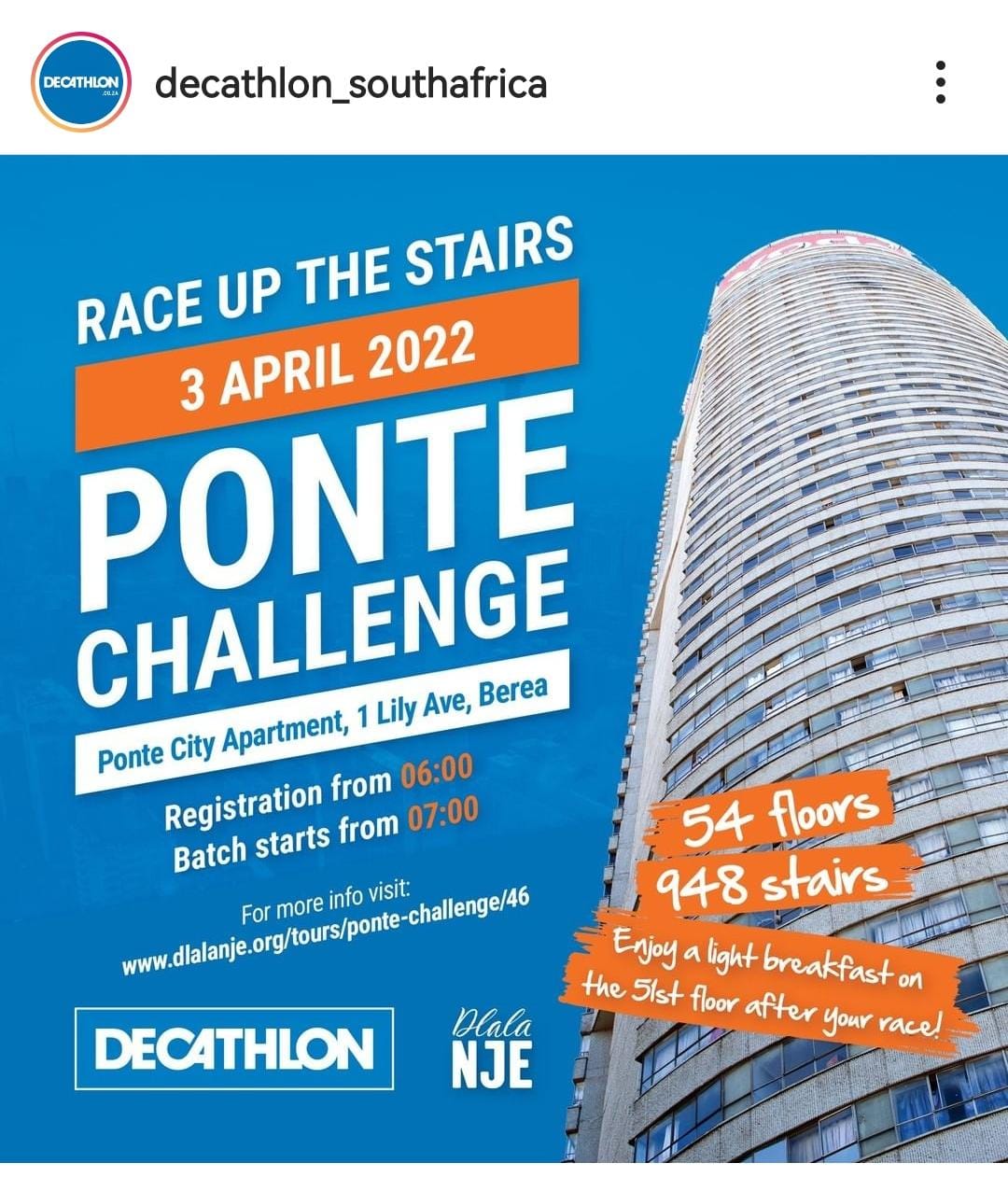This screenshot has width=1008, height=1177.
Task: Open the post's three-dot overflow menu
Action: tap(940, 83)
